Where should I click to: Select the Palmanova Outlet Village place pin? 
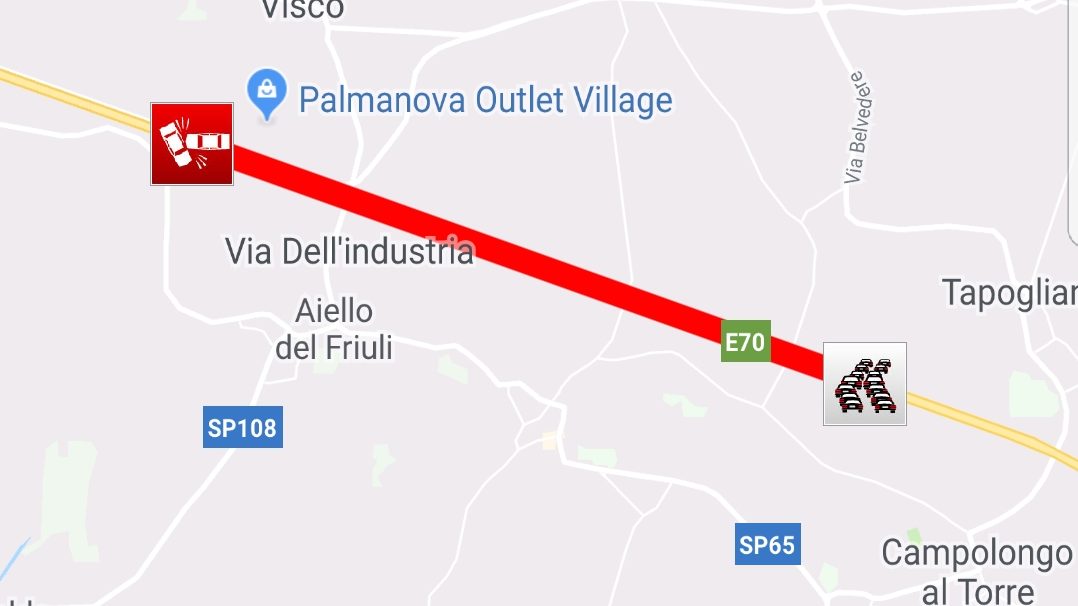pos(267,93)
